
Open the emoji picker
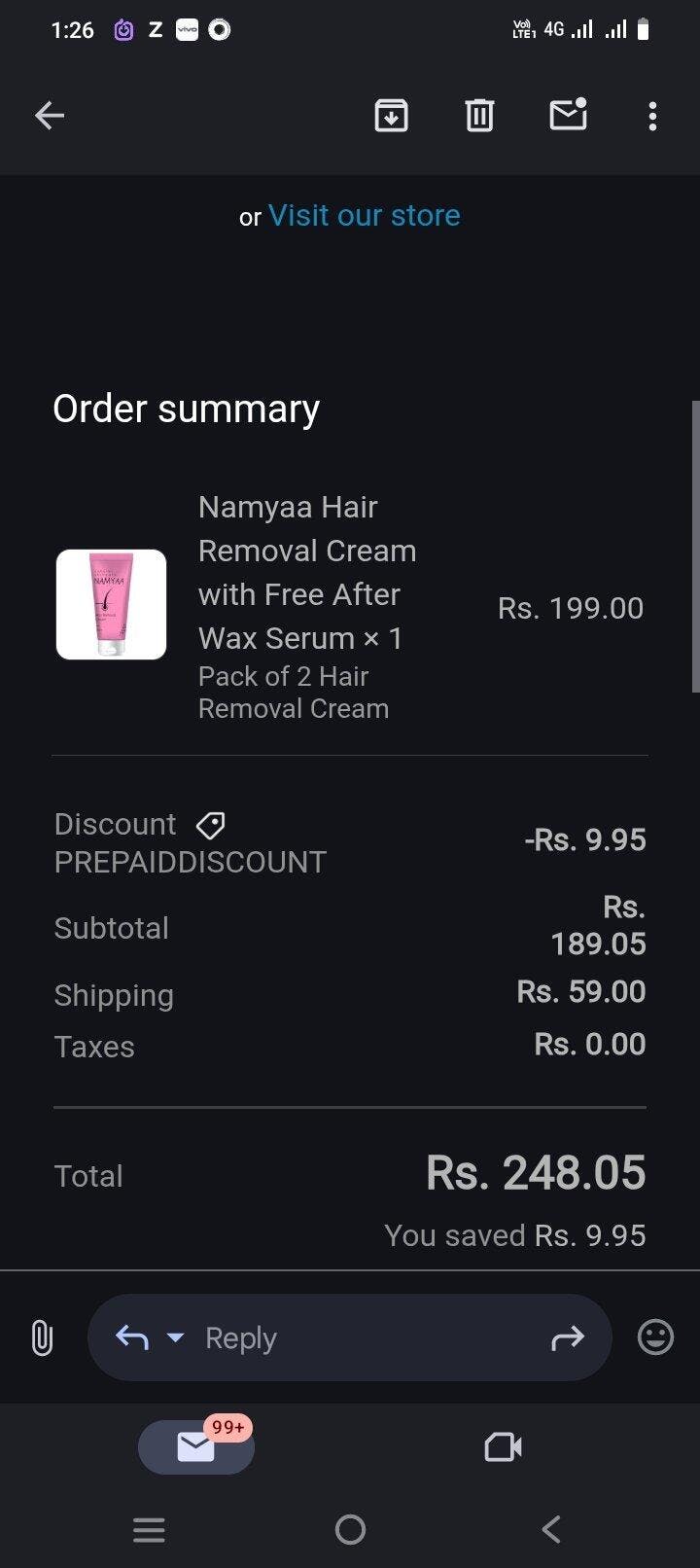click(655, 1336)
